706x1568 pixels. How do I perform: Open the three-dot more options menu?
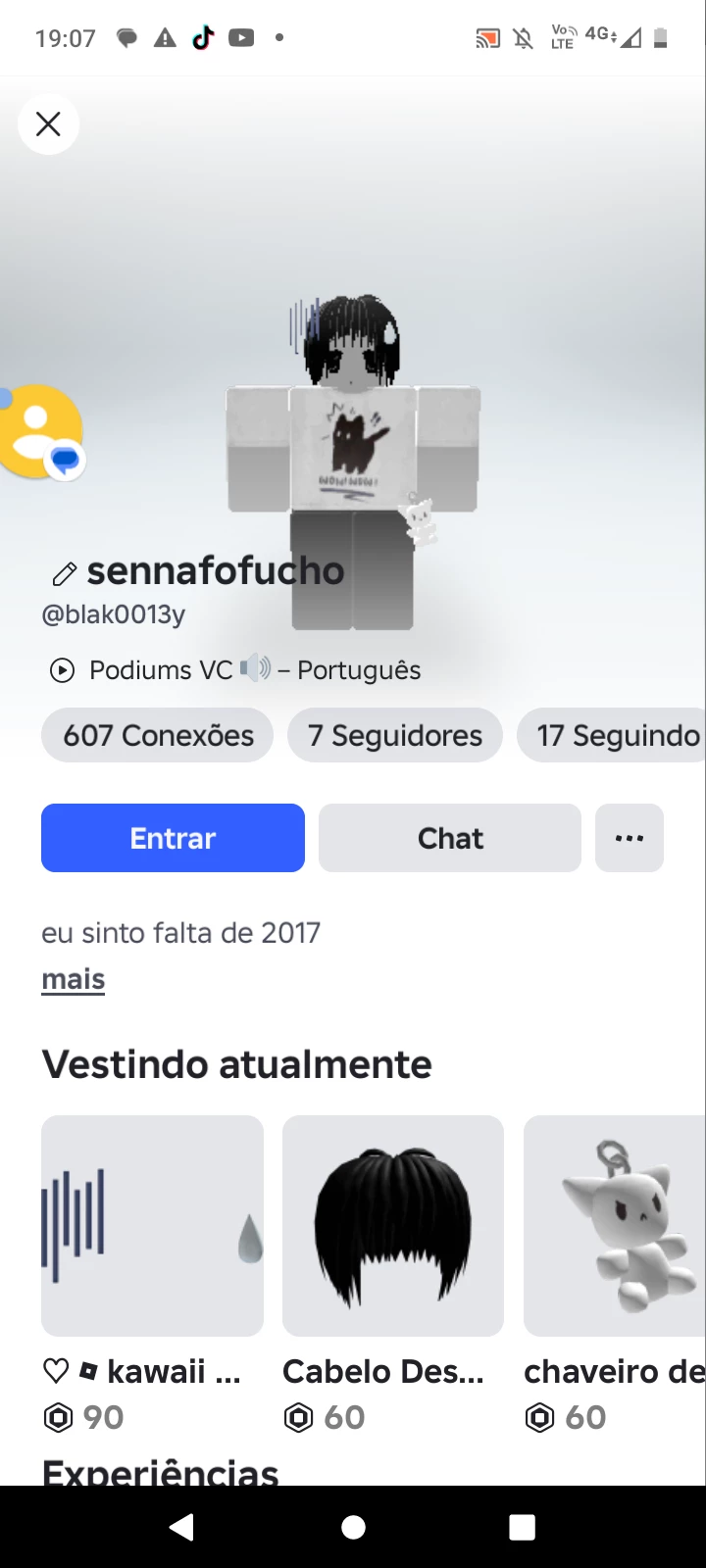point(630,838)
